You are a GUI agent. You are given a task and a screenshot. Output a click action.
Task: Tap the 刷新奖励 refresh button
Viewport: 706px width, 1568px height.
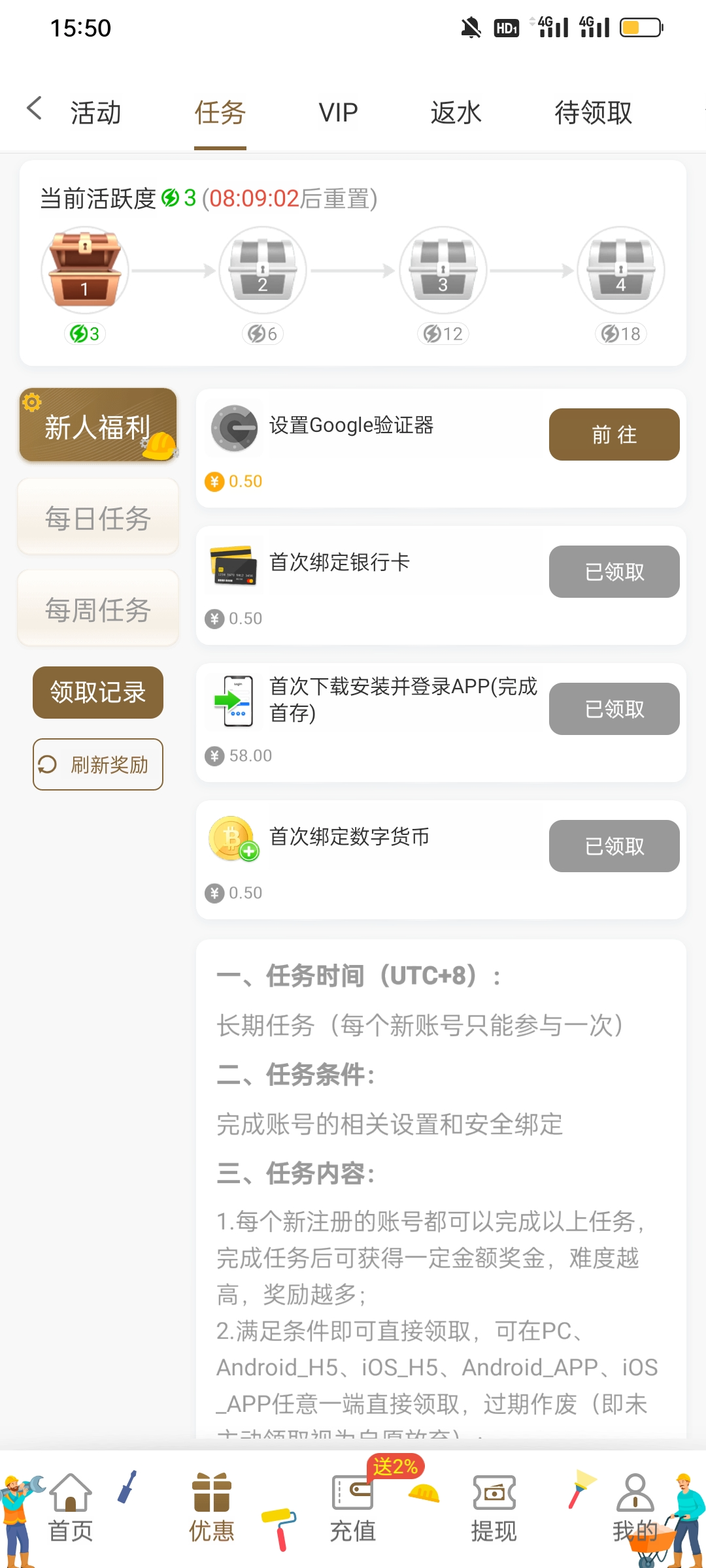pos(98,764)
